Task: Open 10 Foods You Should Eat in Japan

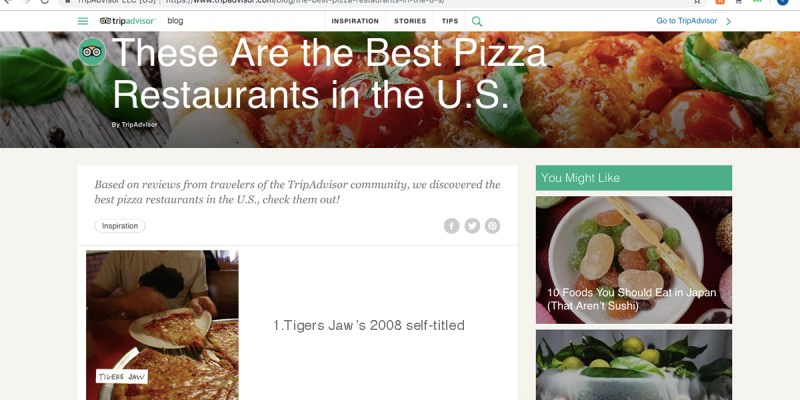Action: [x=633, y=299]
